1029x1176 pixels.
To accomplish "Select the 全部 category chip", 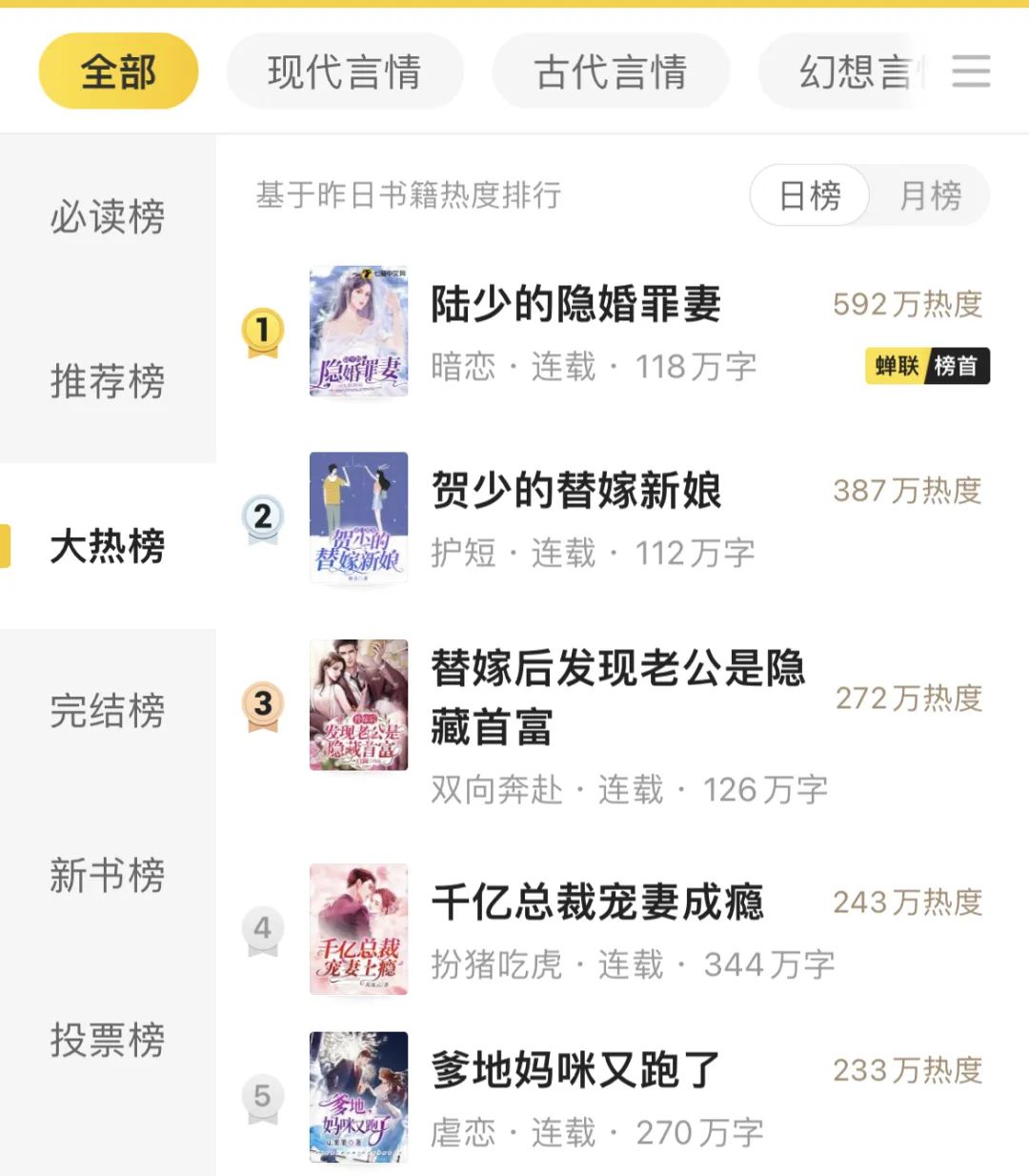I will pos(118,71).
